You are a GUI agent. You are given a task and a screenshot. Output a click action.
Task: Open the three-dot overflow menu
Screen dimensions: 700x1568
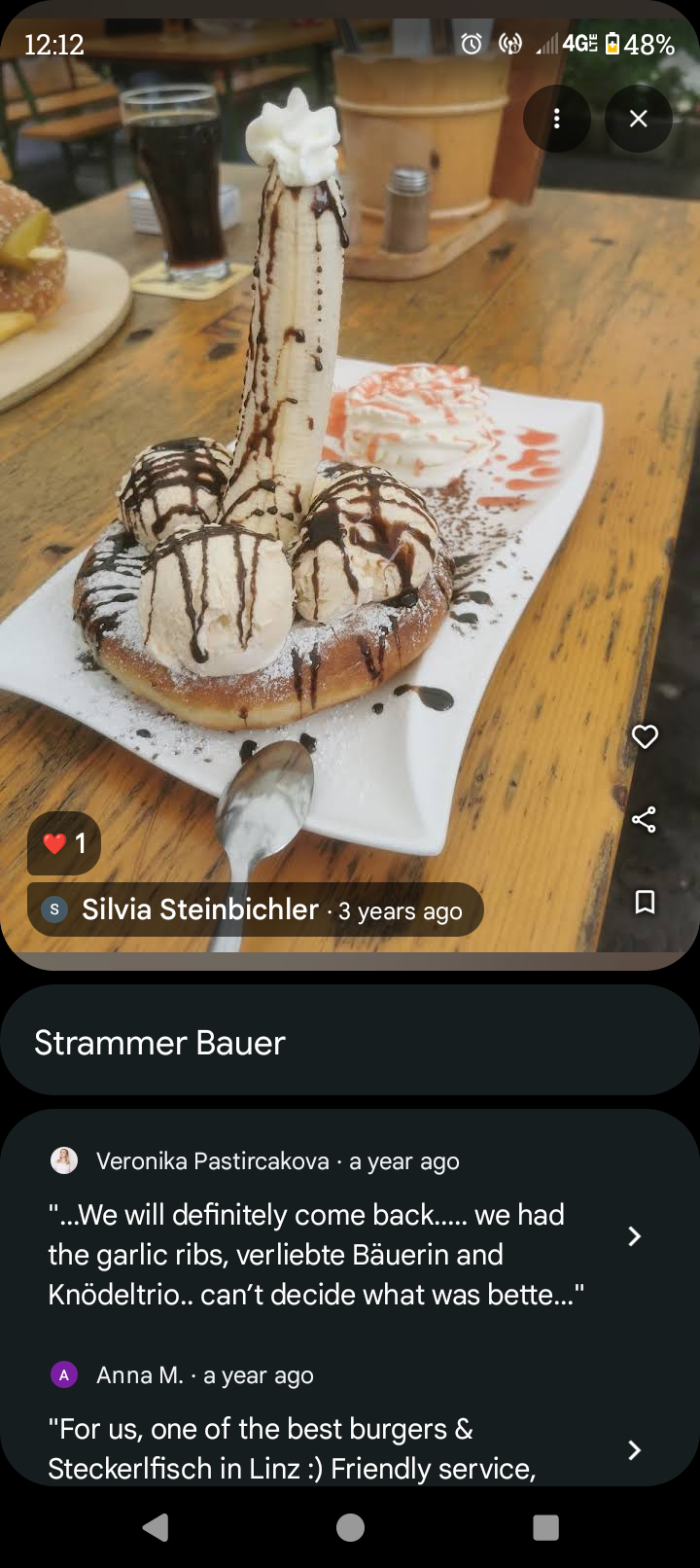[x=557, y=119]
